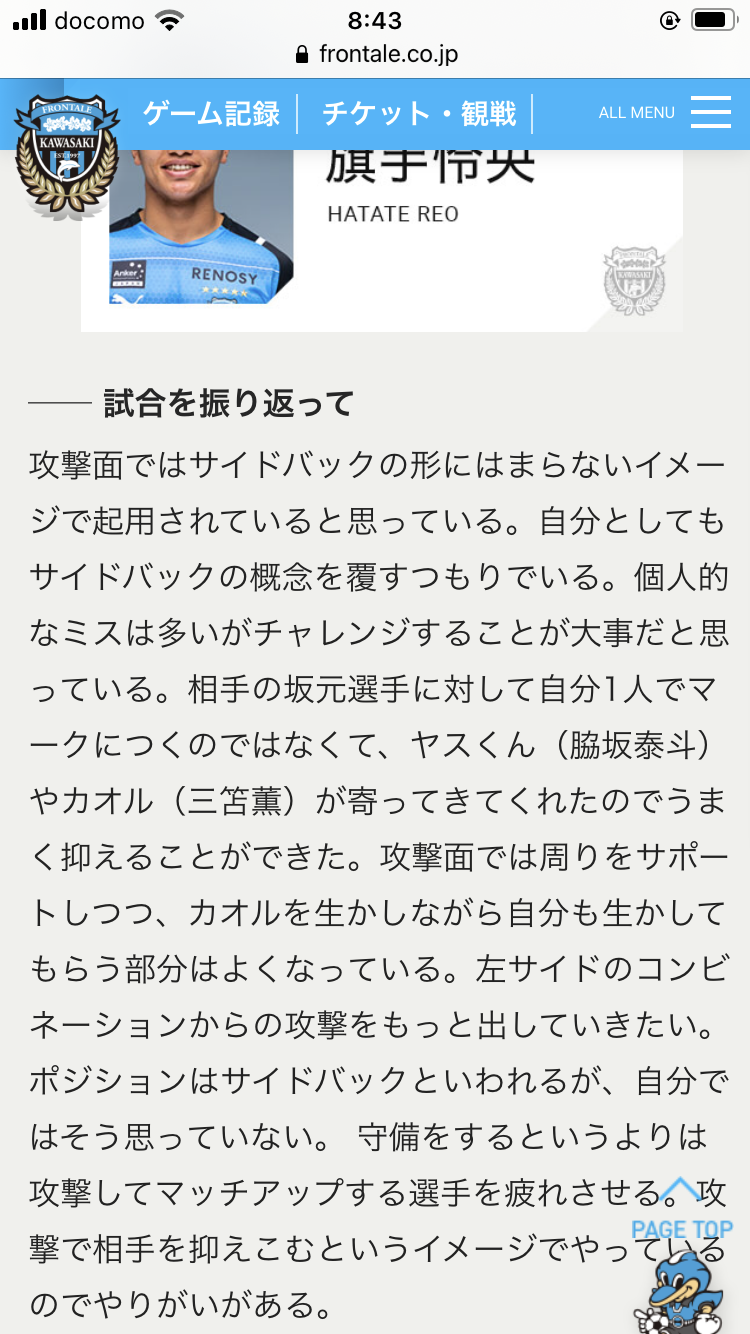Open the ALL MENU hamburger button
This screenshot has width=750, height=1334.
(710, 112)
